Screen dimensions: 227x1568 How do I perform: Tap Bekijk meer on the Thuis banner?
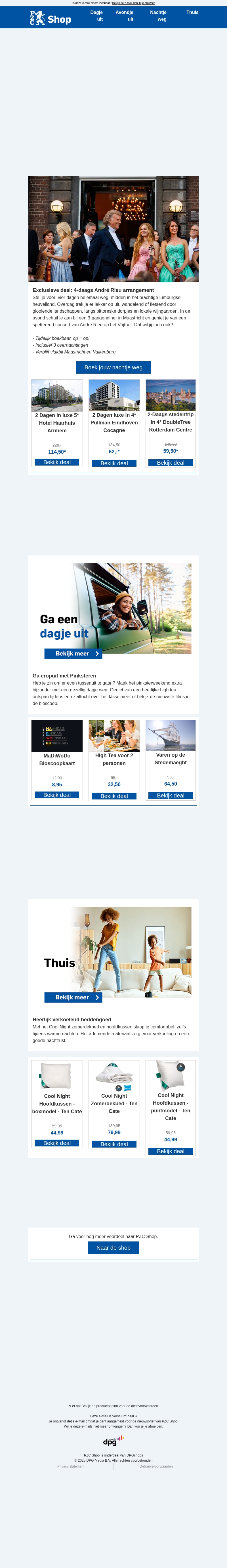(73, 997)
